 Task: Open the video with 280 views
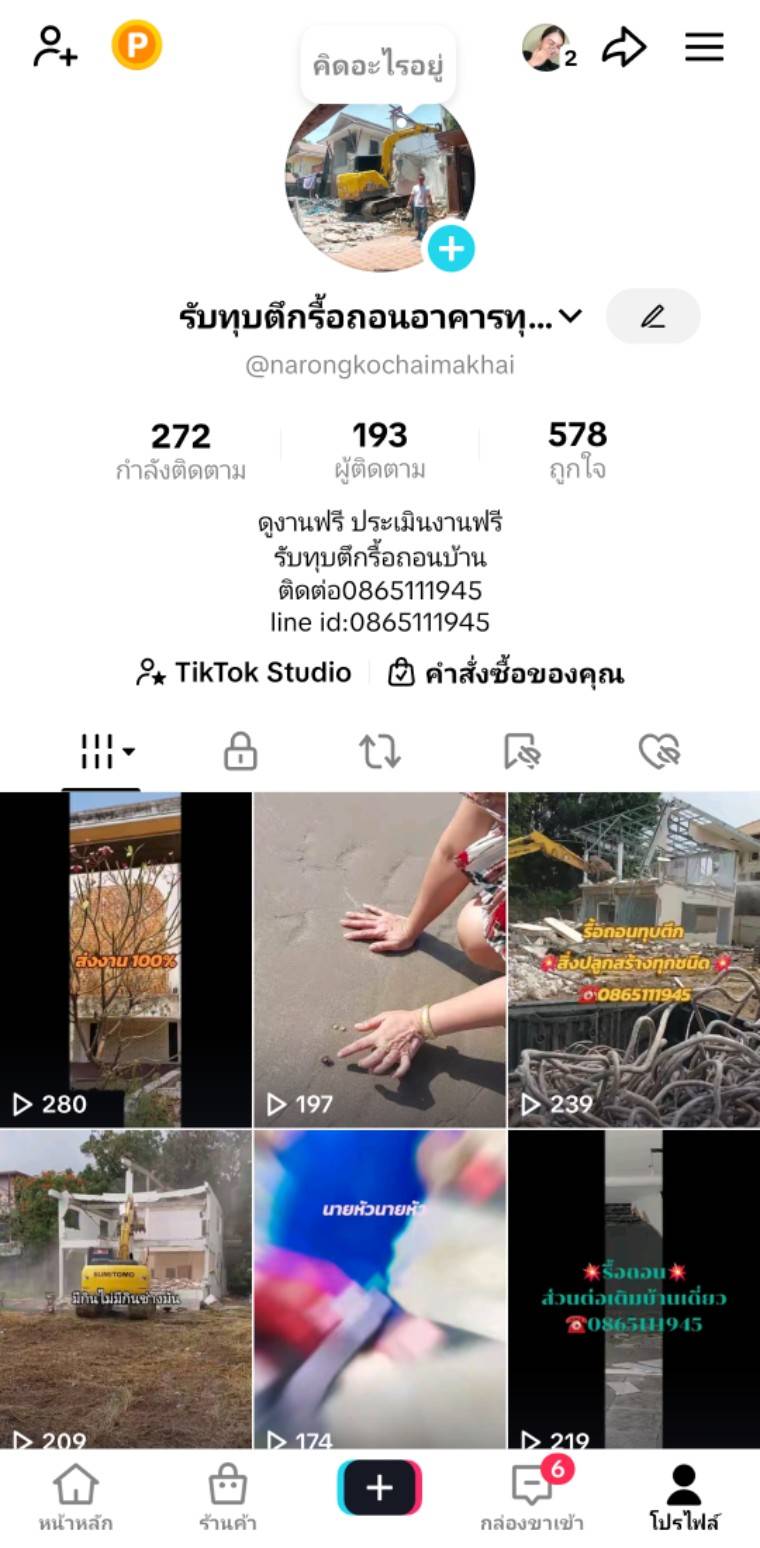(125, 960)
